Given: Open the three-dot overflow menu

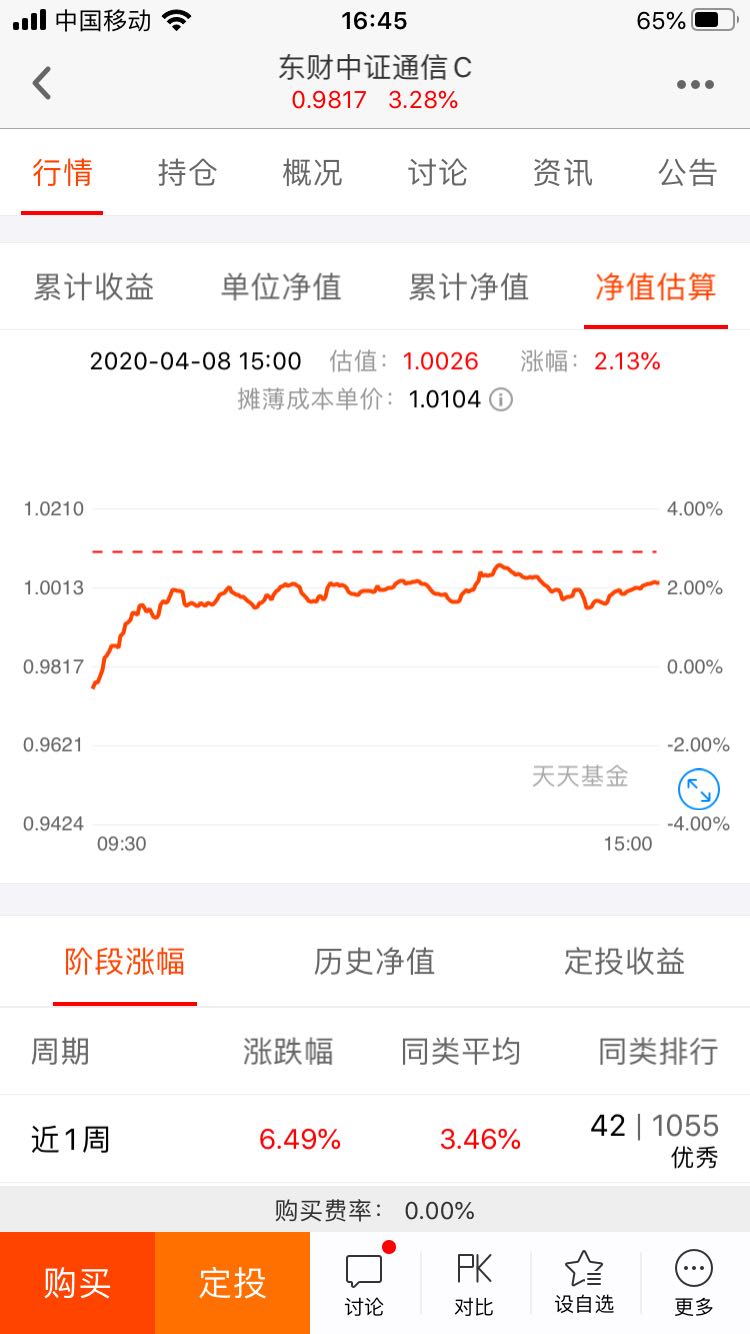Looking at the screenshot, I should [695, 85].
